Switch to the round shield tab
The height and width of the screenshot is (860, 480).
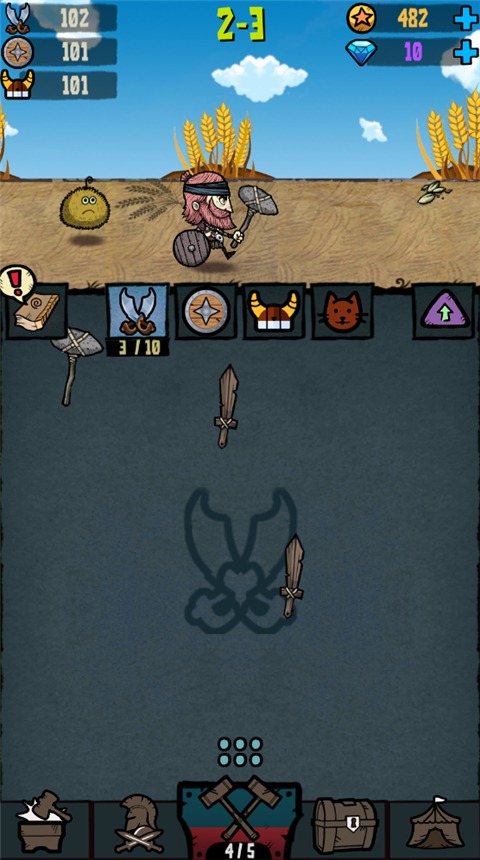(206, 312)
